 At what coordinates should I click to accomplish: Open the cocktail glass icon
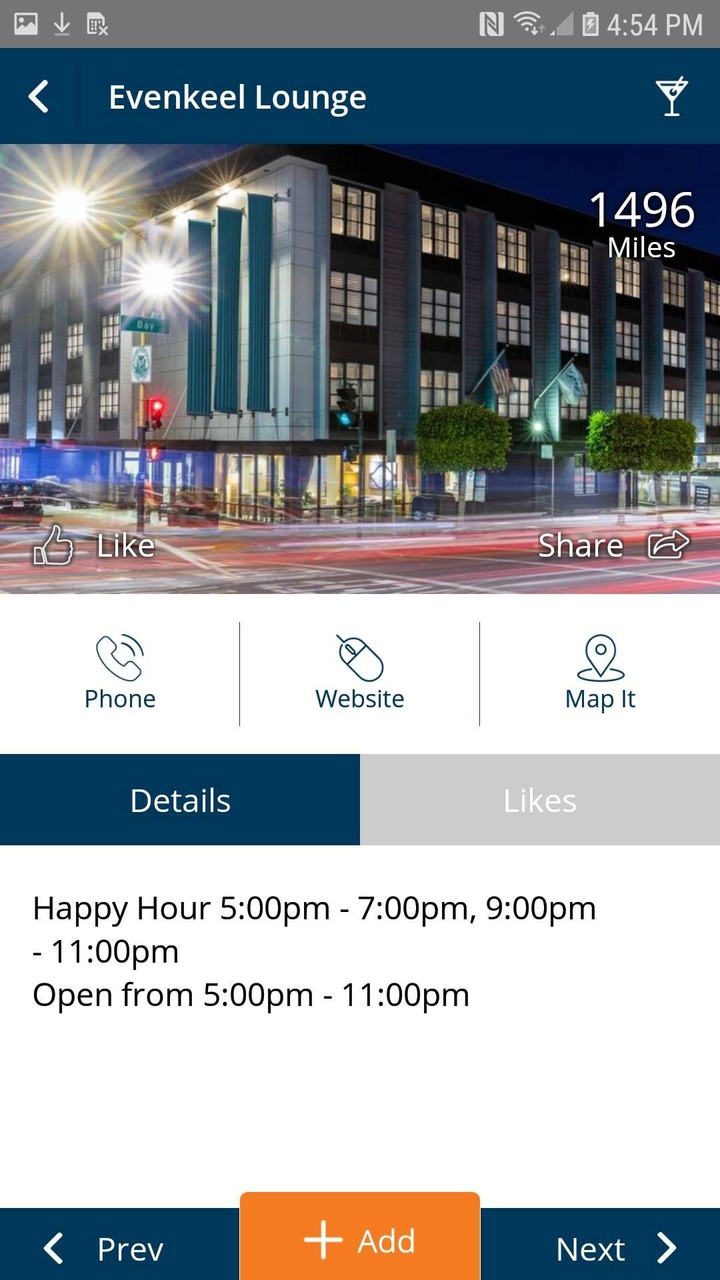coord(671,97)
